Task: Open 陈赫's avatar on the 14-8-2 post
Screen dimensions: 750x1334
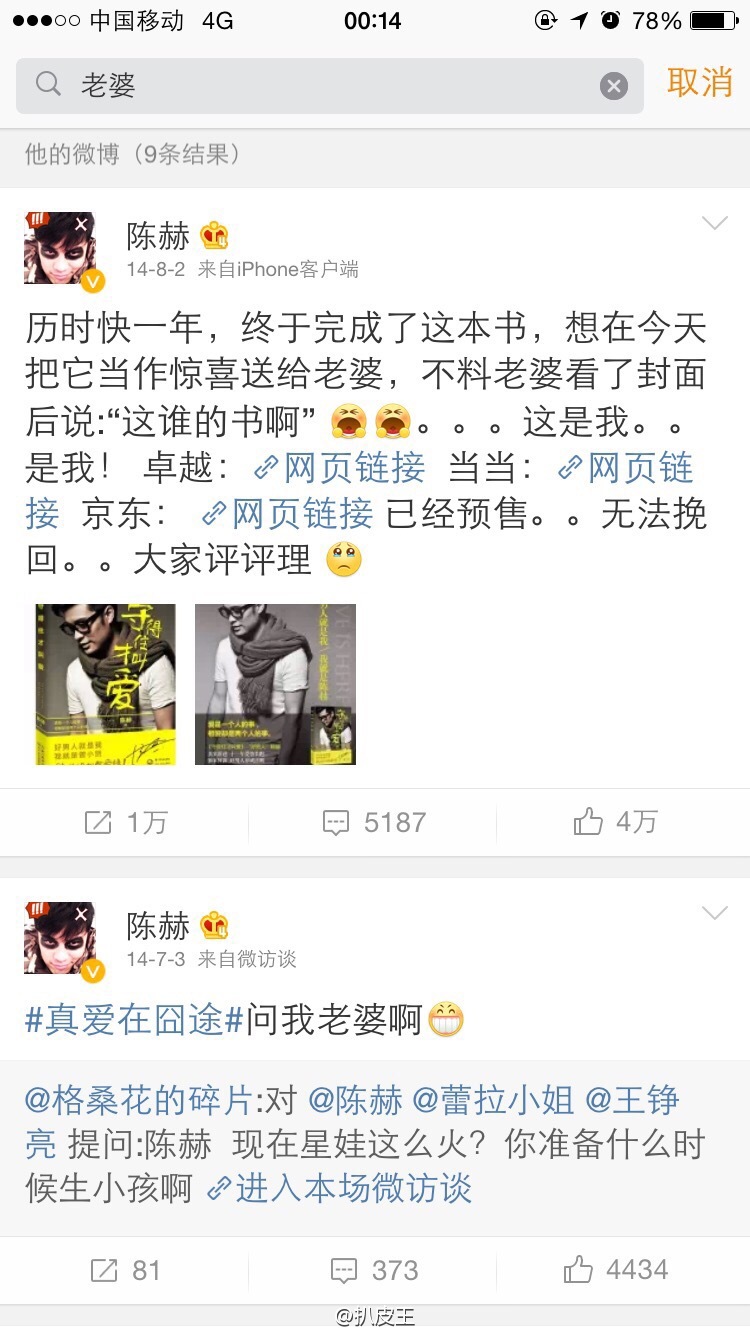Action: pos(61,248)
